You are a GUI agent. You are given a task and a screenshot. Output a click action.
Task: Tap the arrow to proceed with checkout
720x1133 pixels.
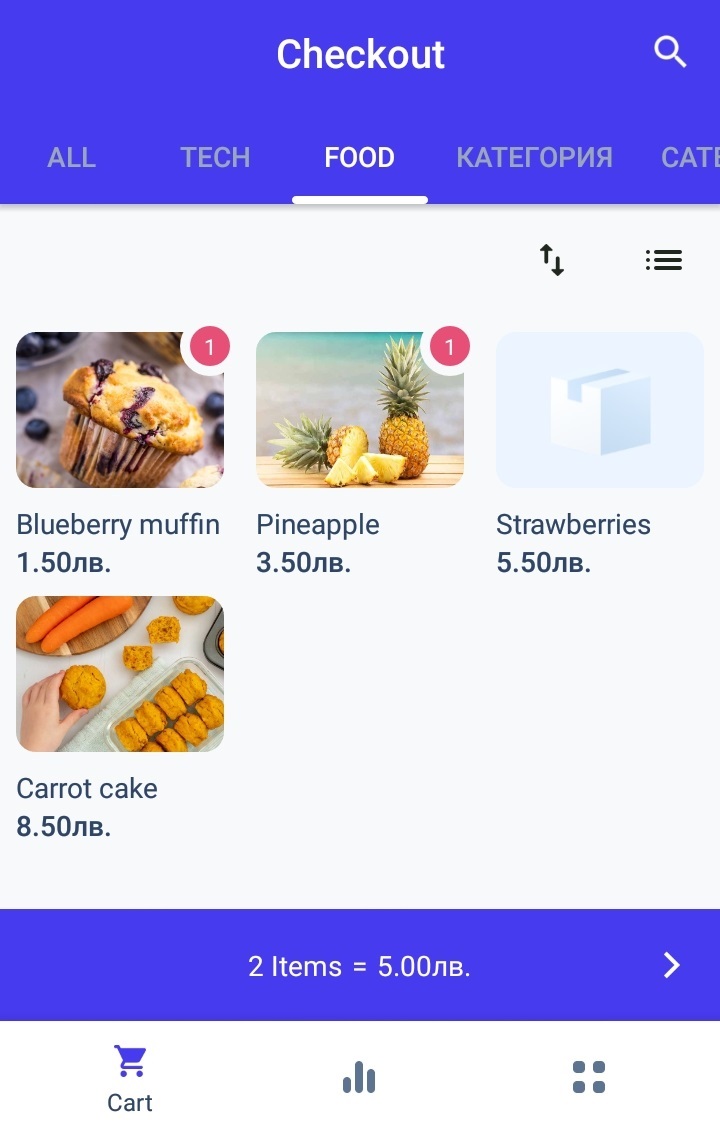(671, 966)
